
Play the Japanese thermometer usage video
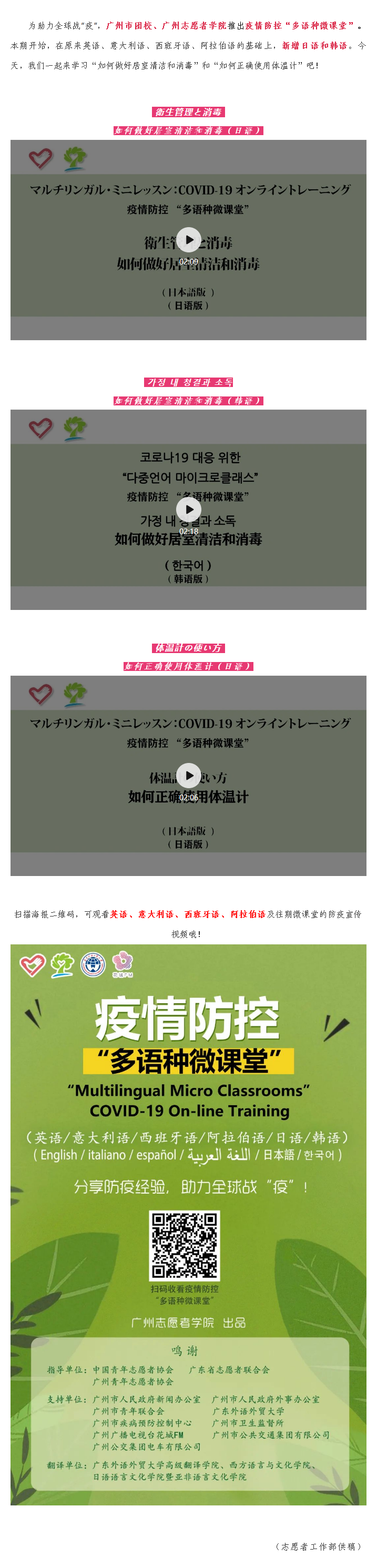pyautogui.click(x=189, y=776)
